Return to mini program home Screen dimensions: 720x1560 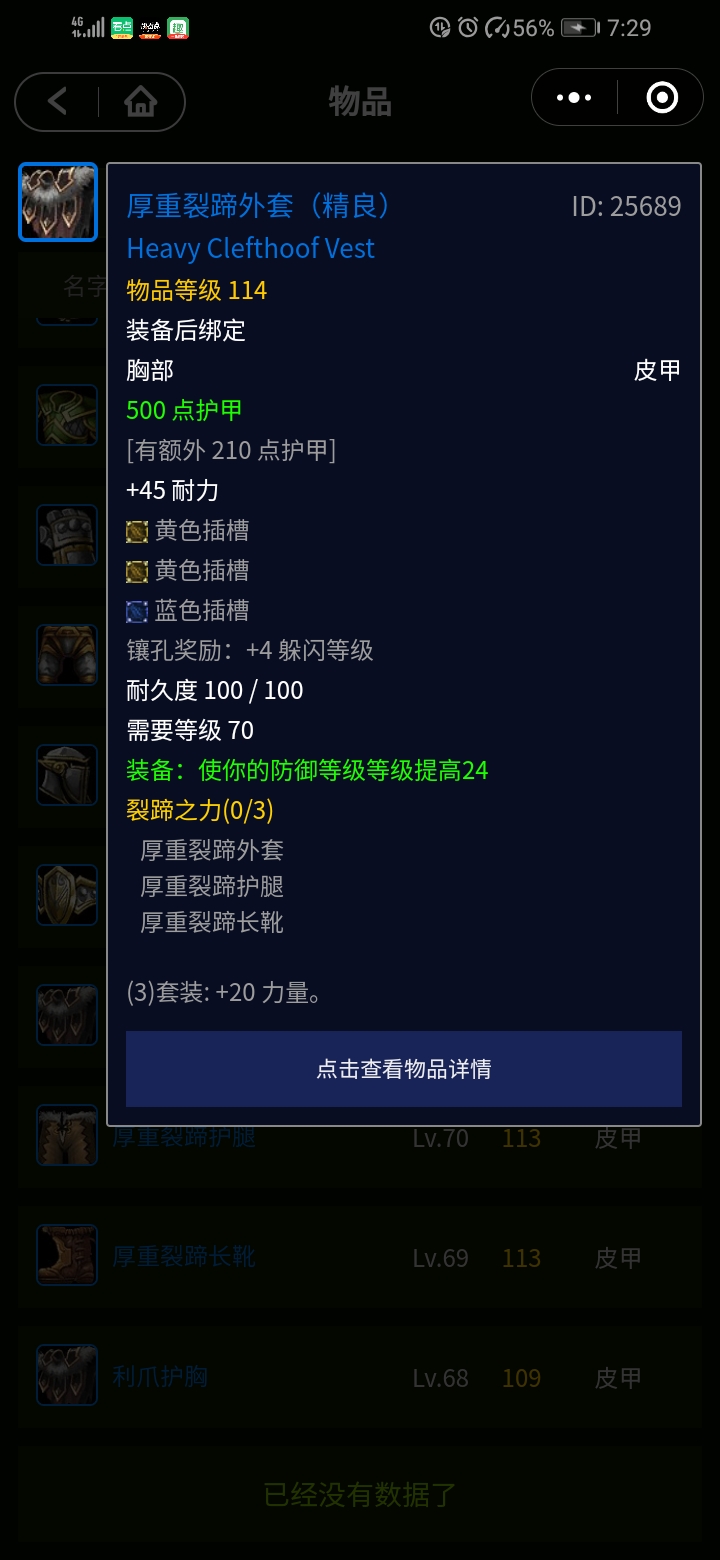click(x=141, y=101)
